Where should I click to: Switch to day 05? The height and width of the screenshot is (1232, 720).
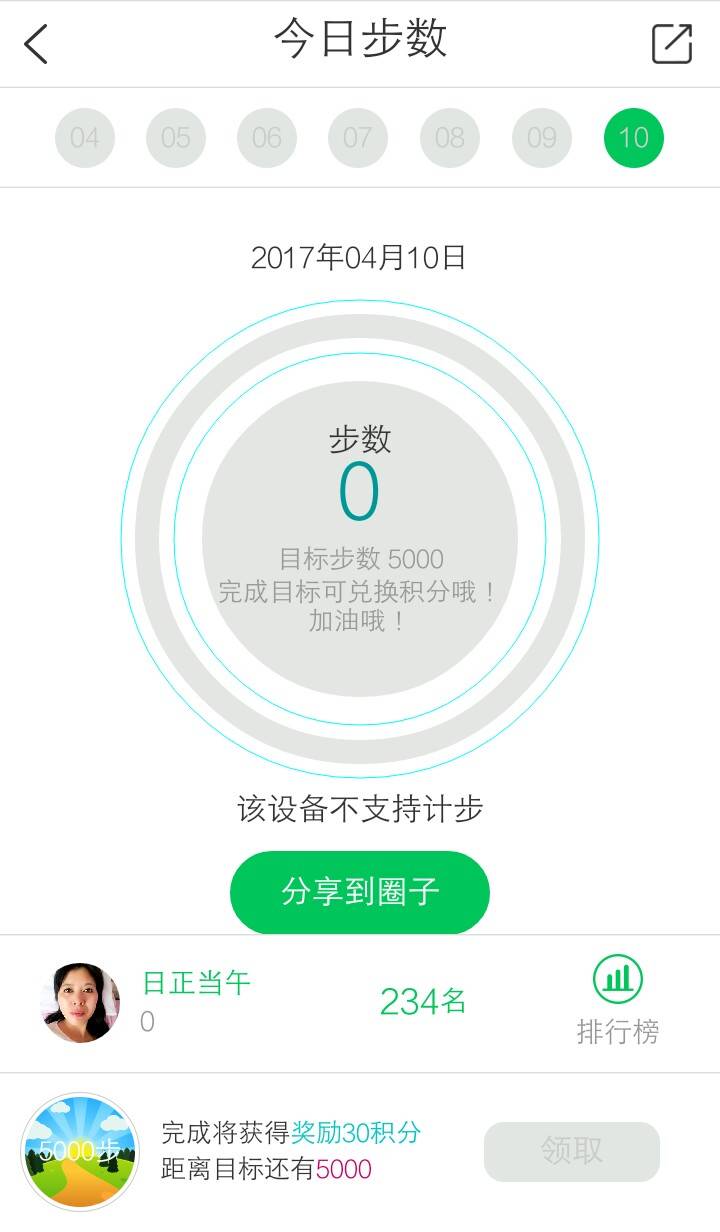tap(176, 138)
